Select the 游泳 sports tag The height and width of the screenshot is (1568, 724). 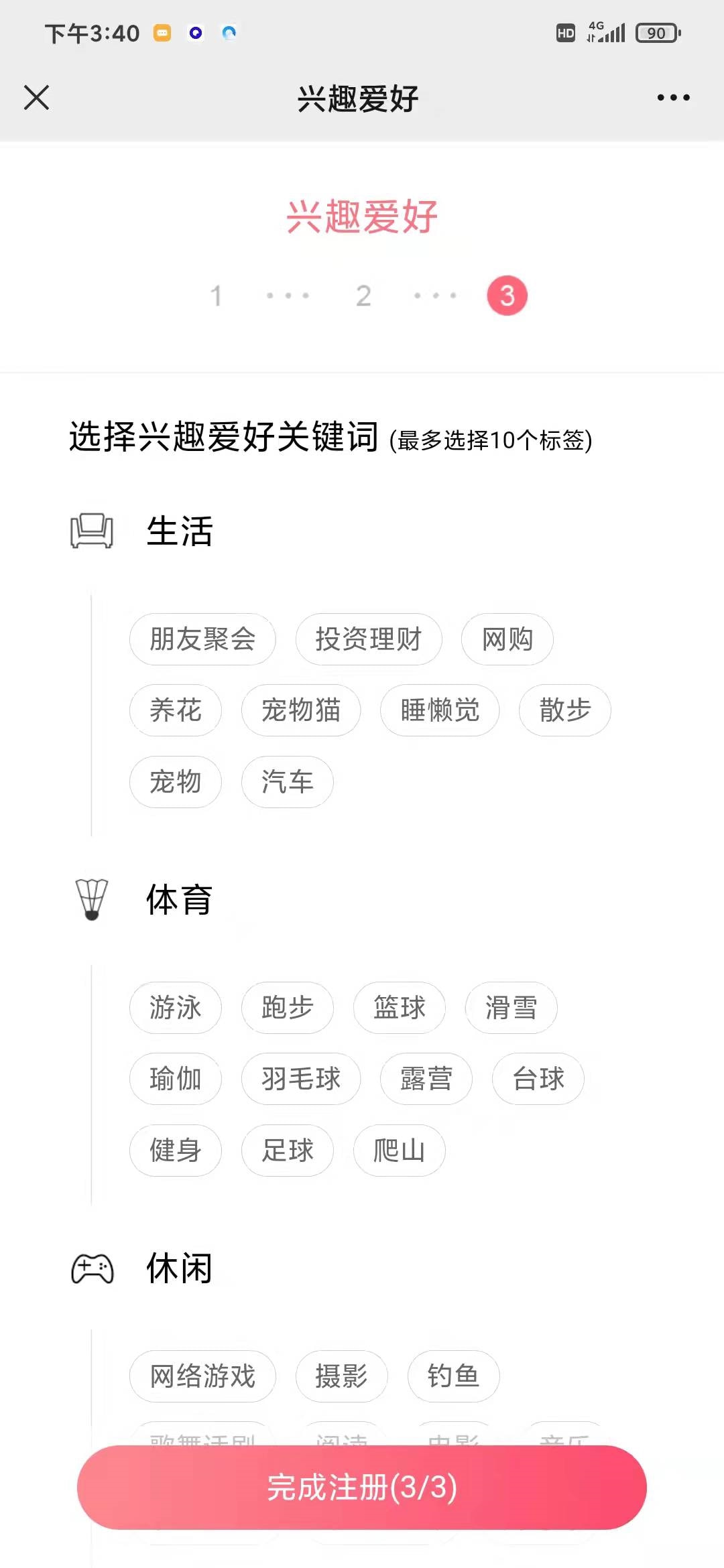(176, 1008)
